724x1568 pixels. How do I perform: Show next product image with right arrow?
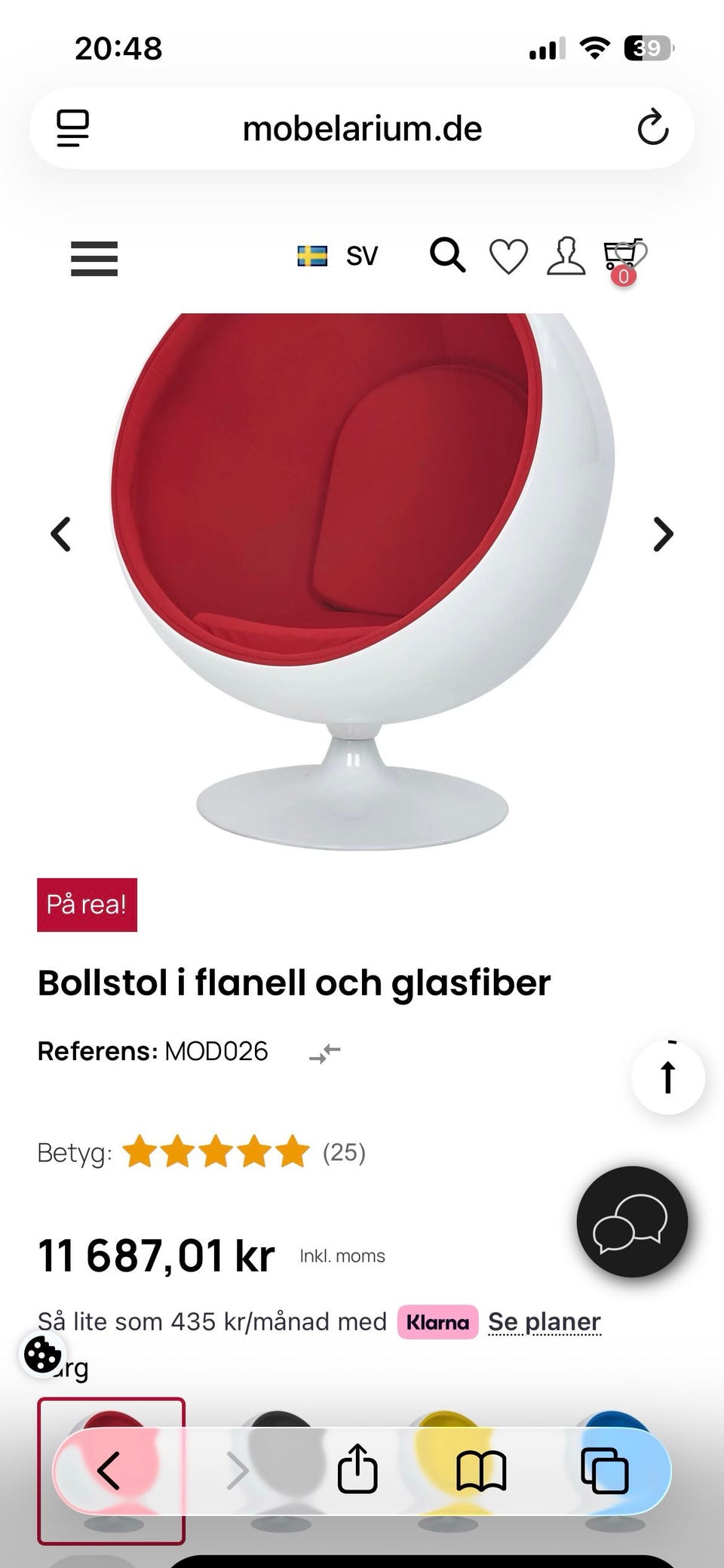tap(662, 534)
